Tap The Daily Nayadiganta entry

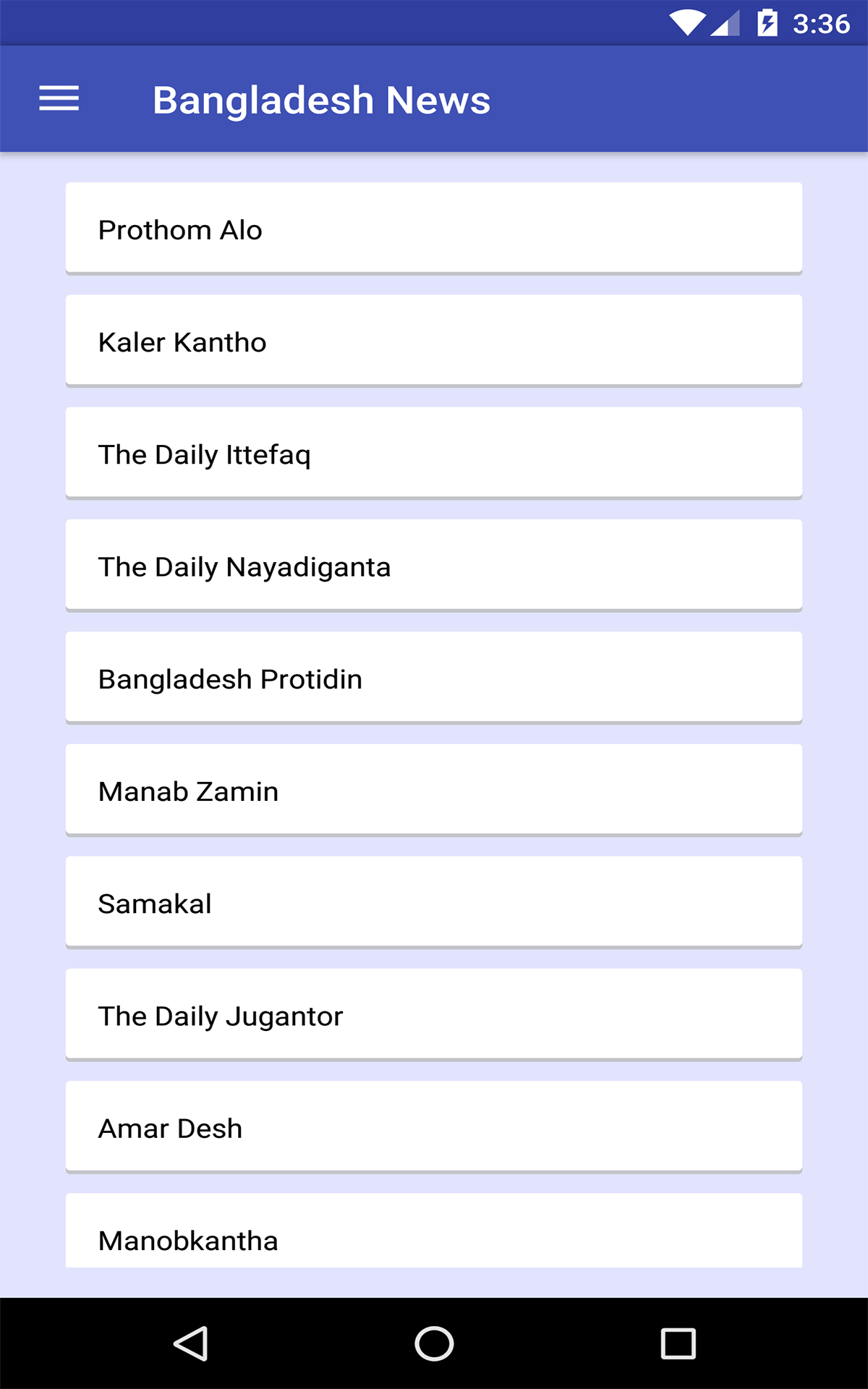coord(434,566)
